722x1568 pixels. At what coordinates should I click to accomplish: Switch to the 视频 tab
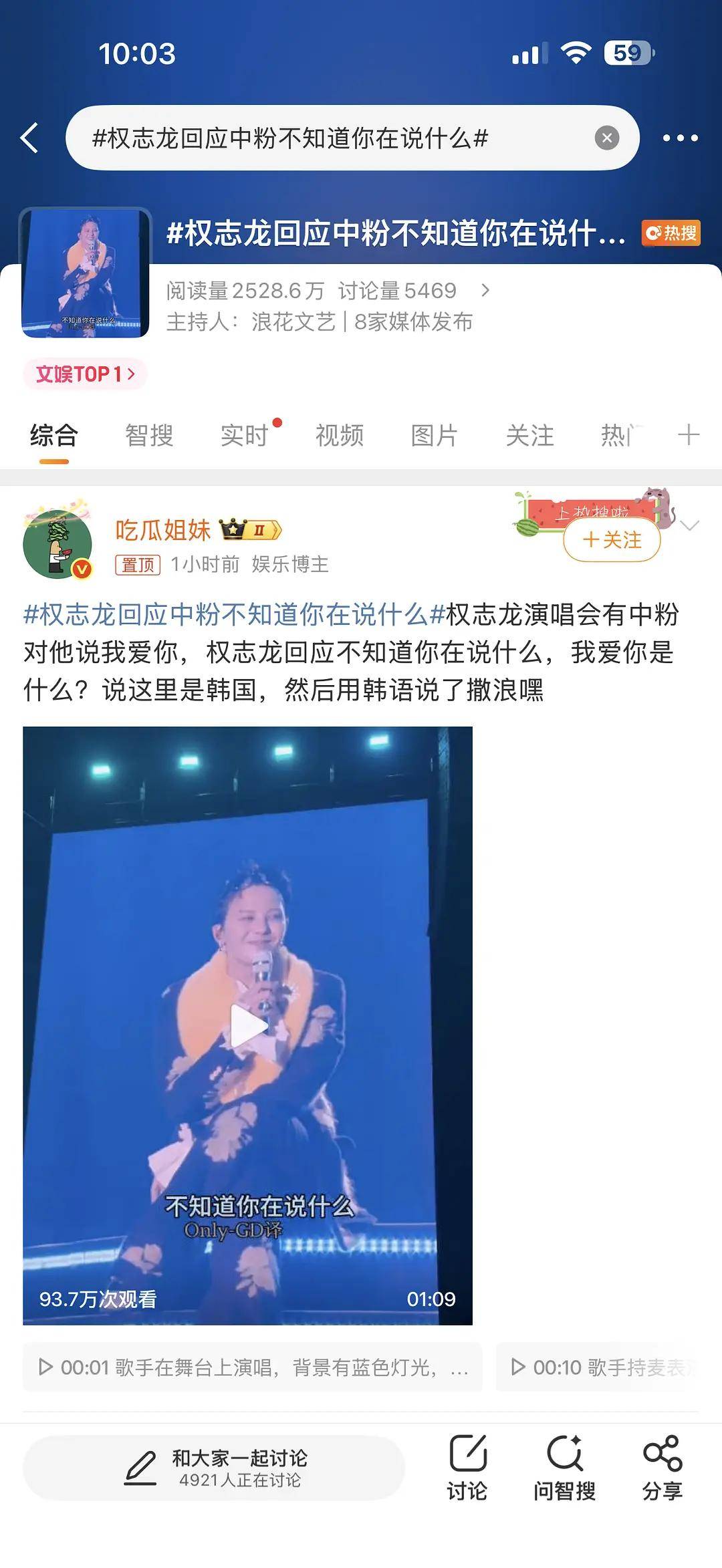(340, 435)
